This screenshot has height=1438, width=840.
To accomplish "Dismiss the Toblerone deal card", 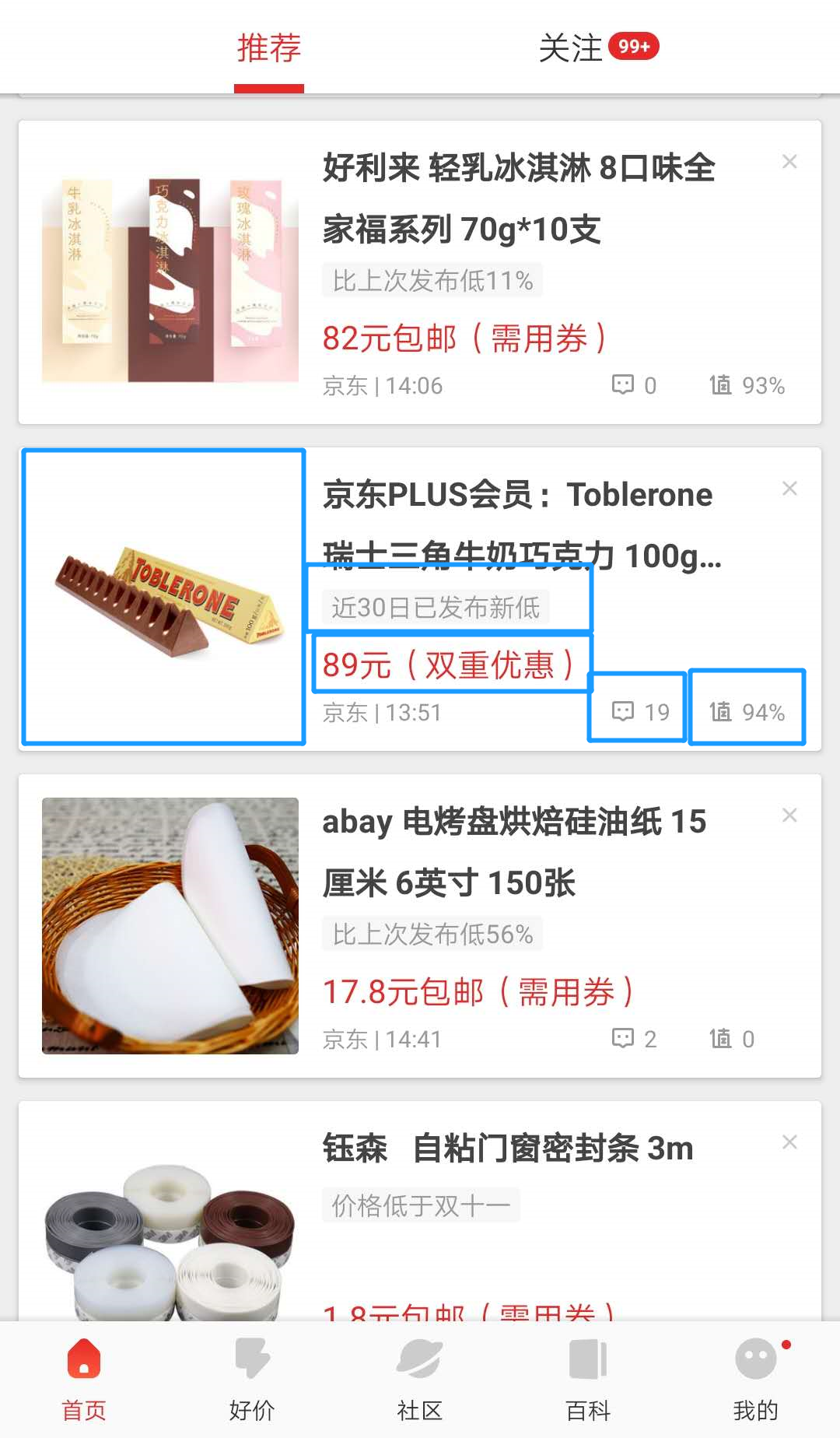I will (x=789, y=489).
